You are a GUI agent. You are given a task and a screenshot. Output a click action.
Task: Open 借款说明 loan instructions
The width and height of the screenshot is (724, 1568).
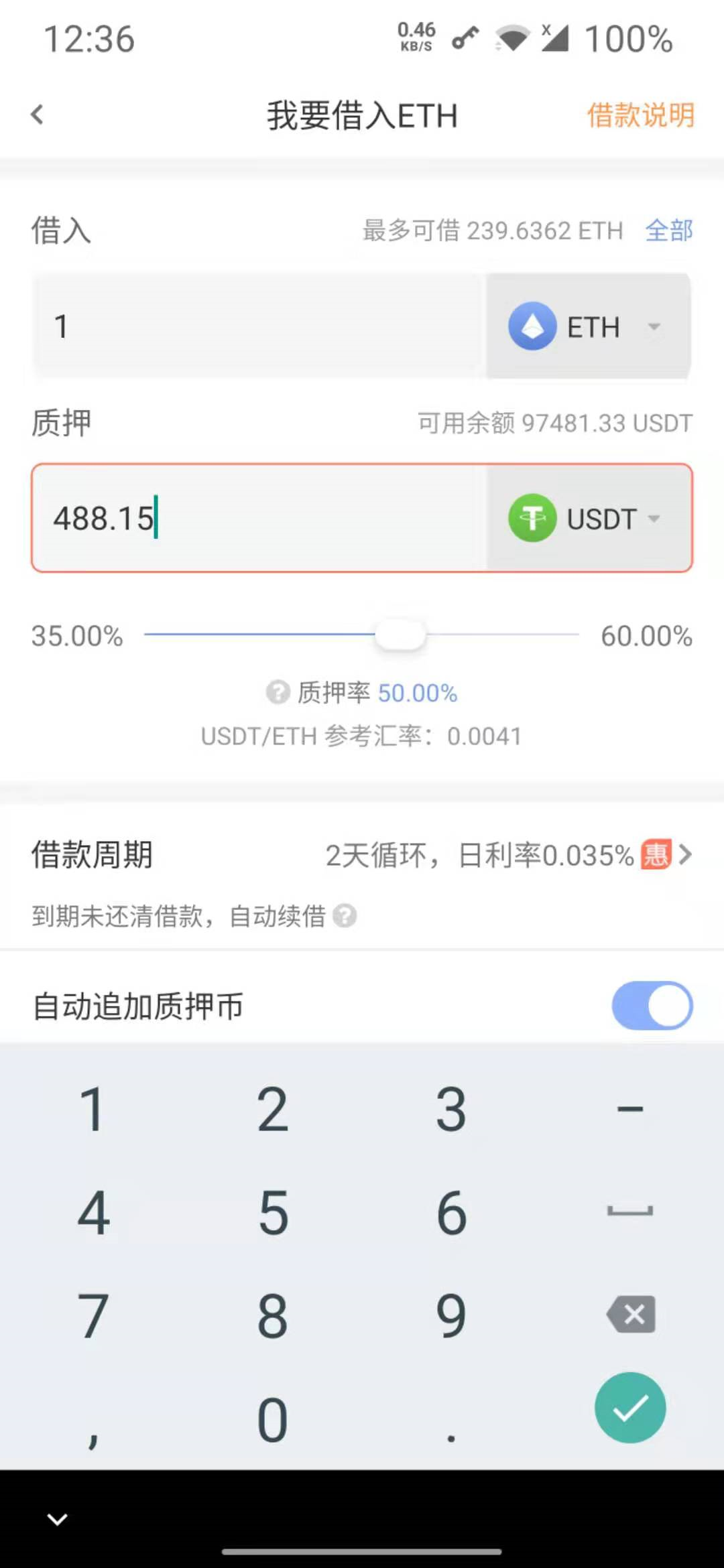[640, 115]
